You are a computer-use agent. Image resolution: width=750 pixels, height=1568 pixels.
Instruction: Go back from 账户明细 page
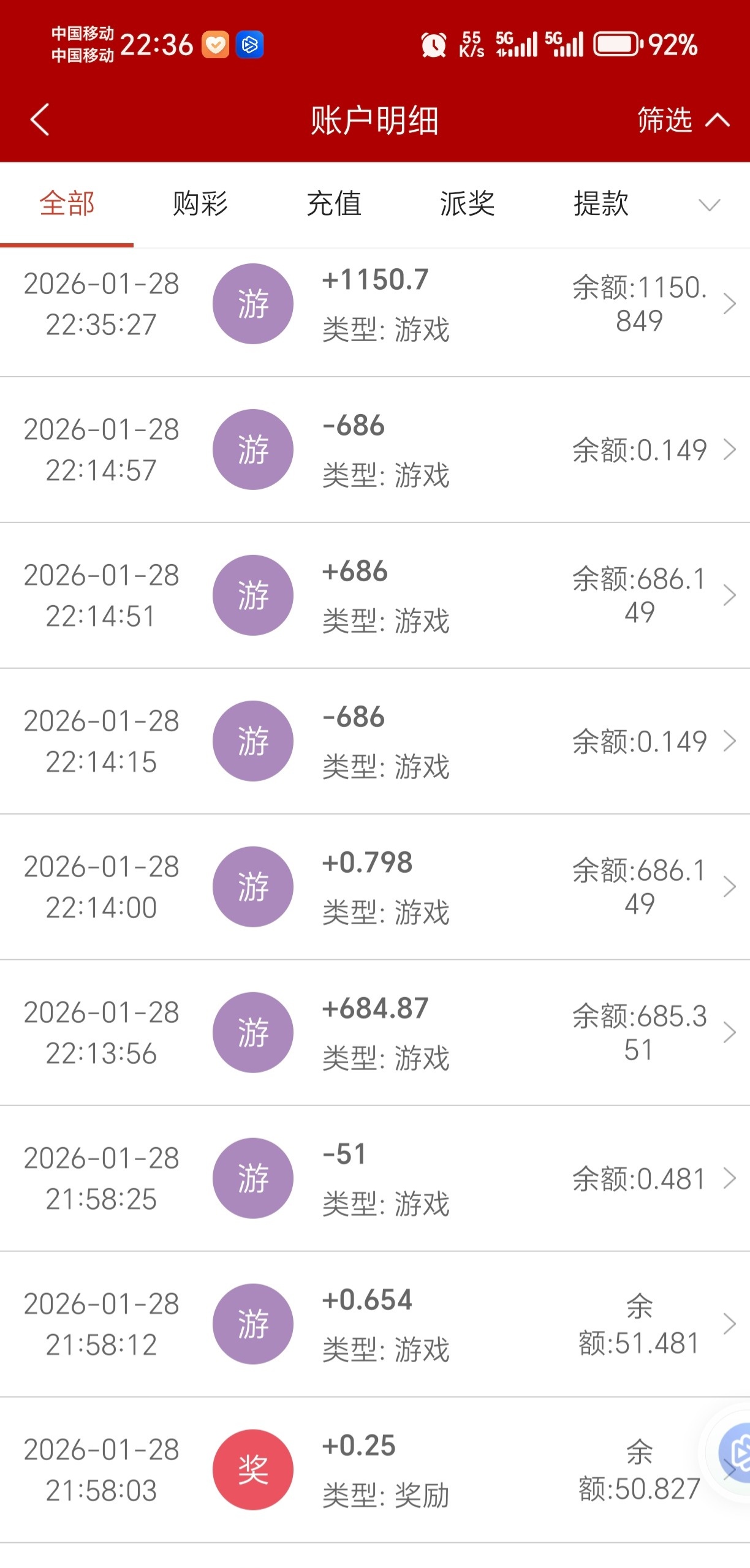tap(40, 119)
